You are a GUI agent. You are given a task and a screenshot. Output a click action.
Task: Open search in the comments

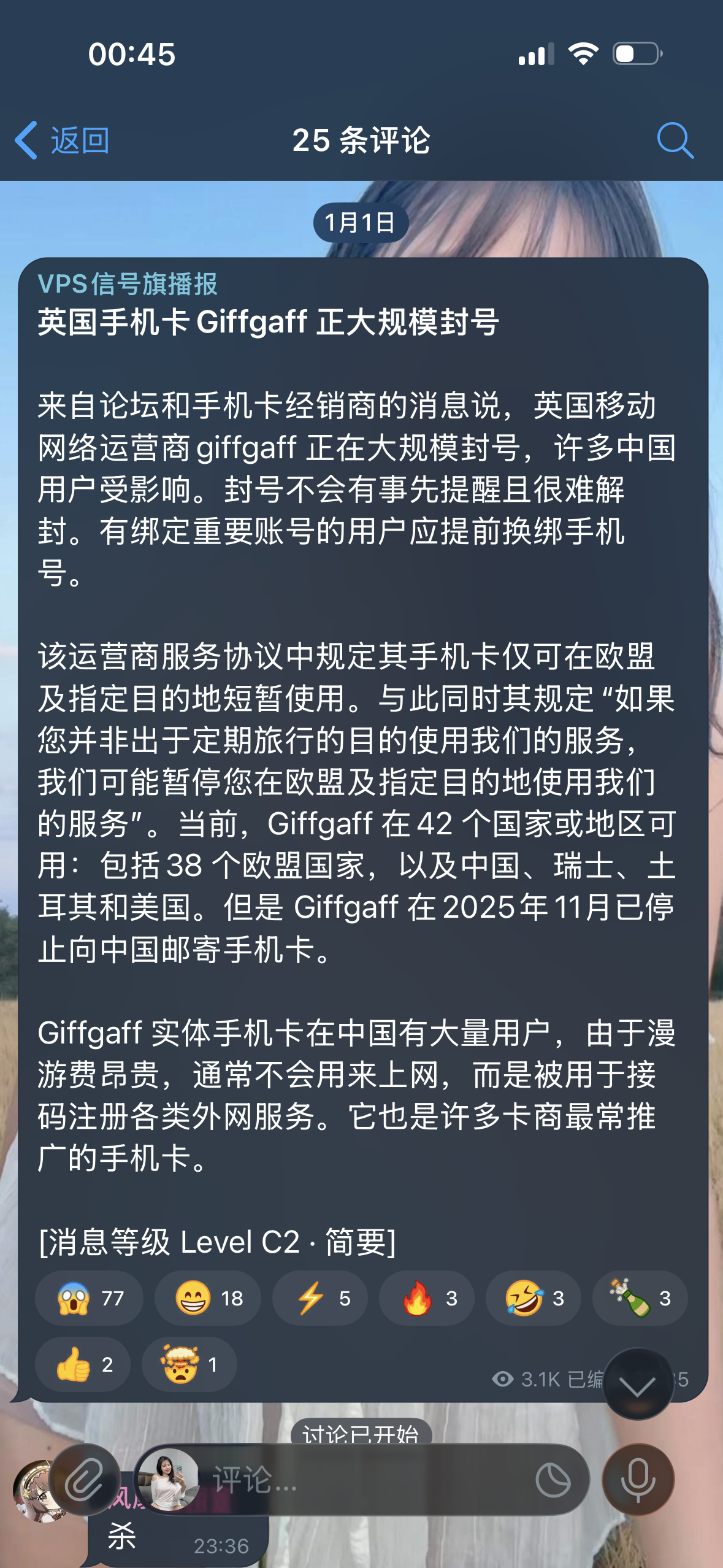coord(675,140)
